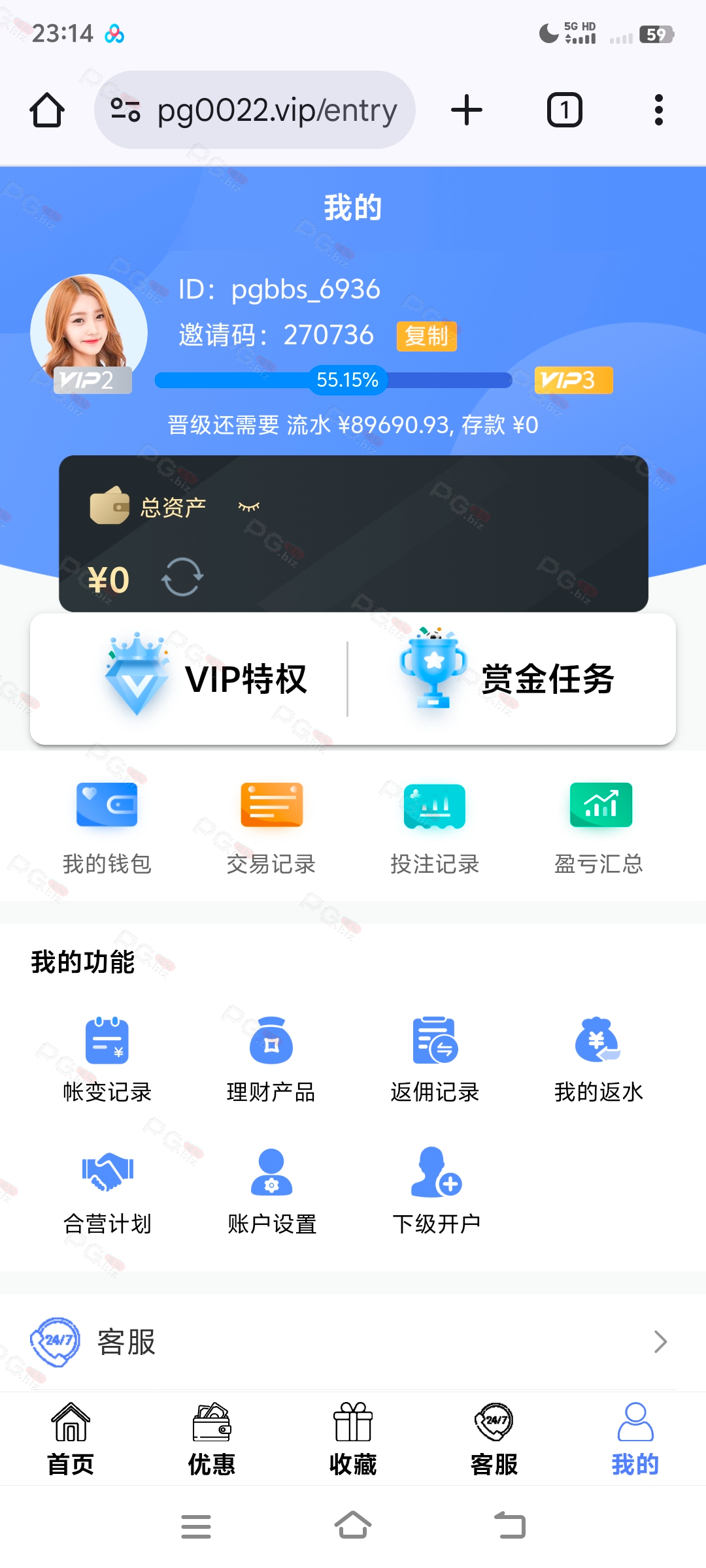Open 我的钱包 wallet
706x1568 pixels.
tap(107, 826)
